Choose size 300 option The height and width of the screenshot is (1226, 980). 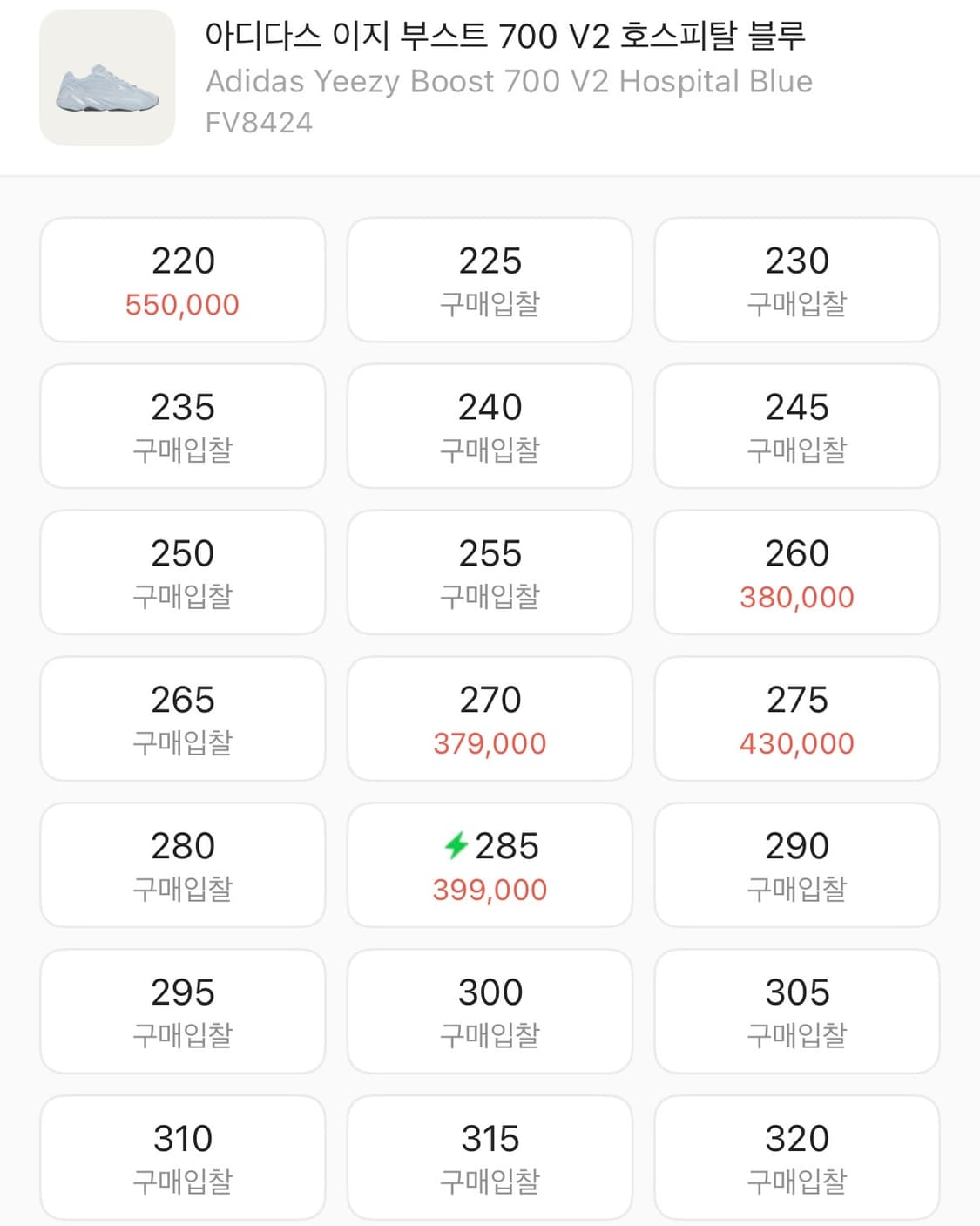pos(490,1011)
